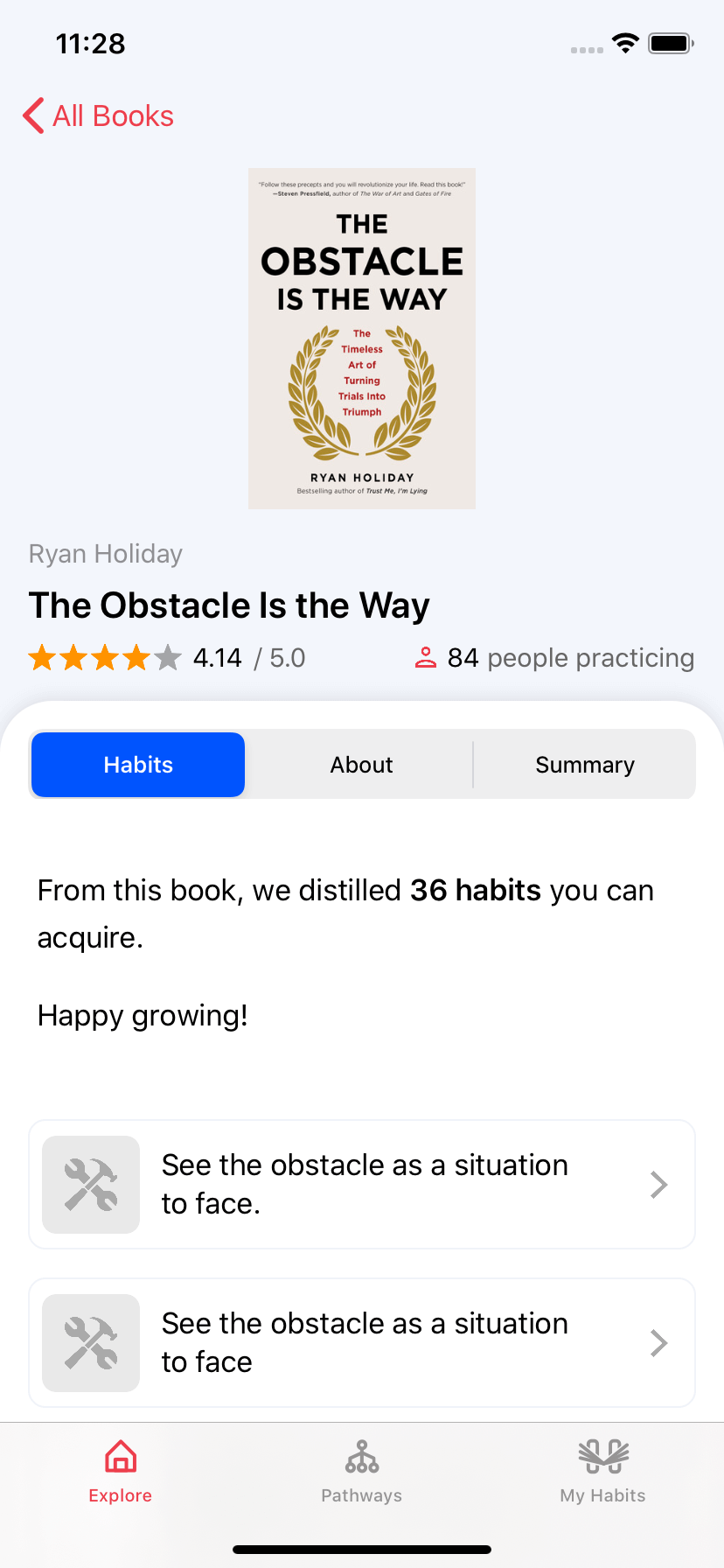The image size is (724, 1568).
Task: Switch to the About segment
Action: [x=361, y=765]
